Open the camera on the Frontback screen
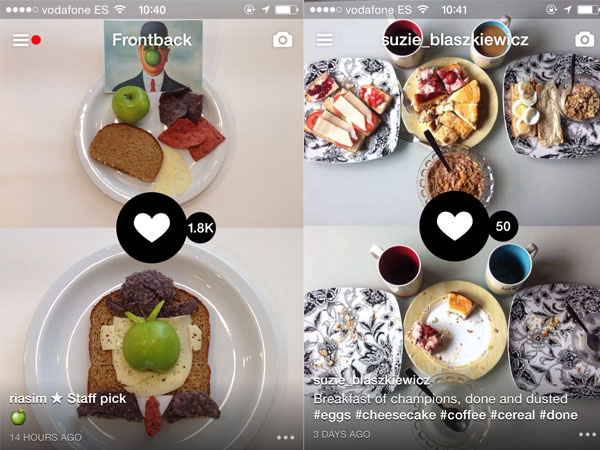 [283, 40]
